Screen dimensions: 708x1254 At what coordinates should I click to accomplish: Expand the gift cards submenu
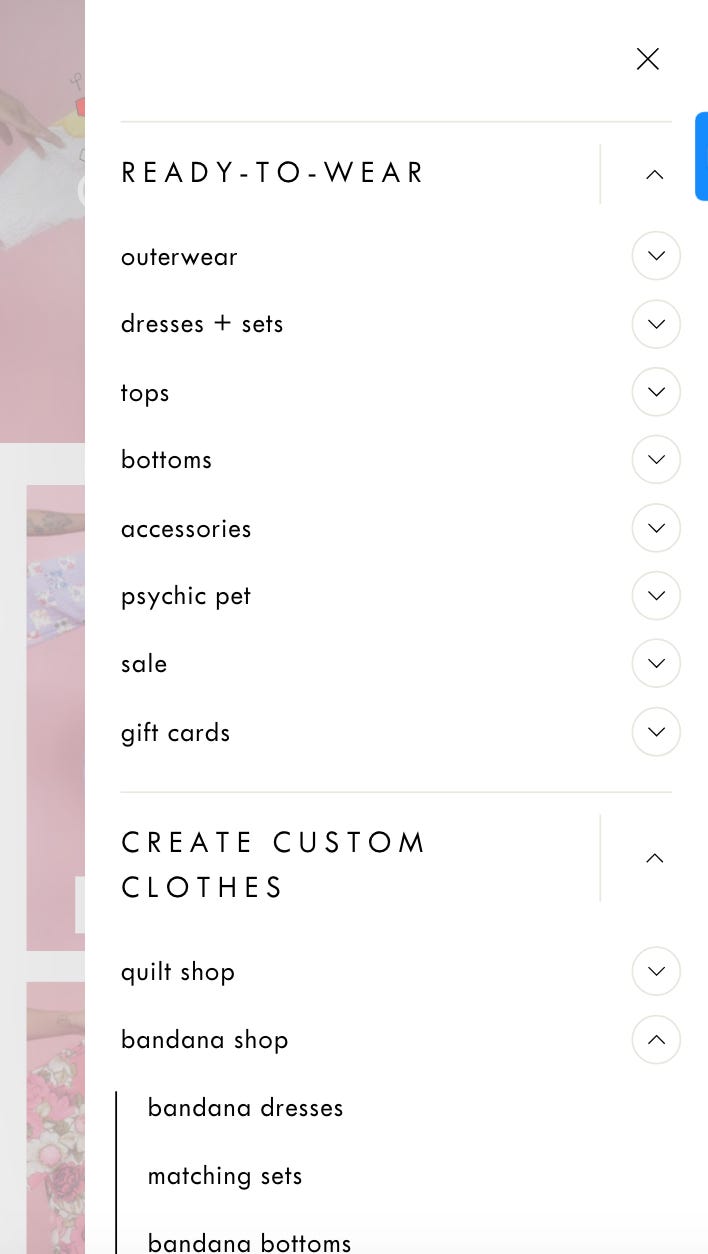pyautogui.click(x=656, y=732)
